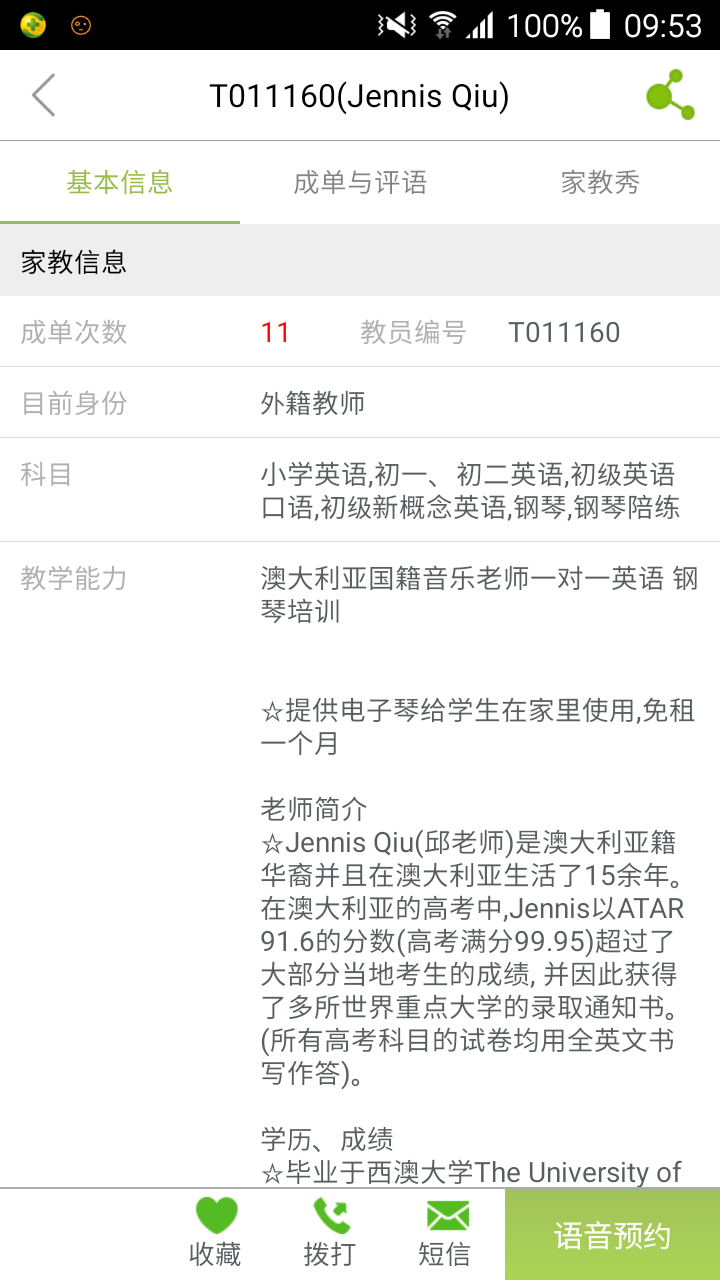The width and height of the screenshot is (720, 1280).
Task: Tap the 教员编号 value T011160
Action: tap(565, 332)
